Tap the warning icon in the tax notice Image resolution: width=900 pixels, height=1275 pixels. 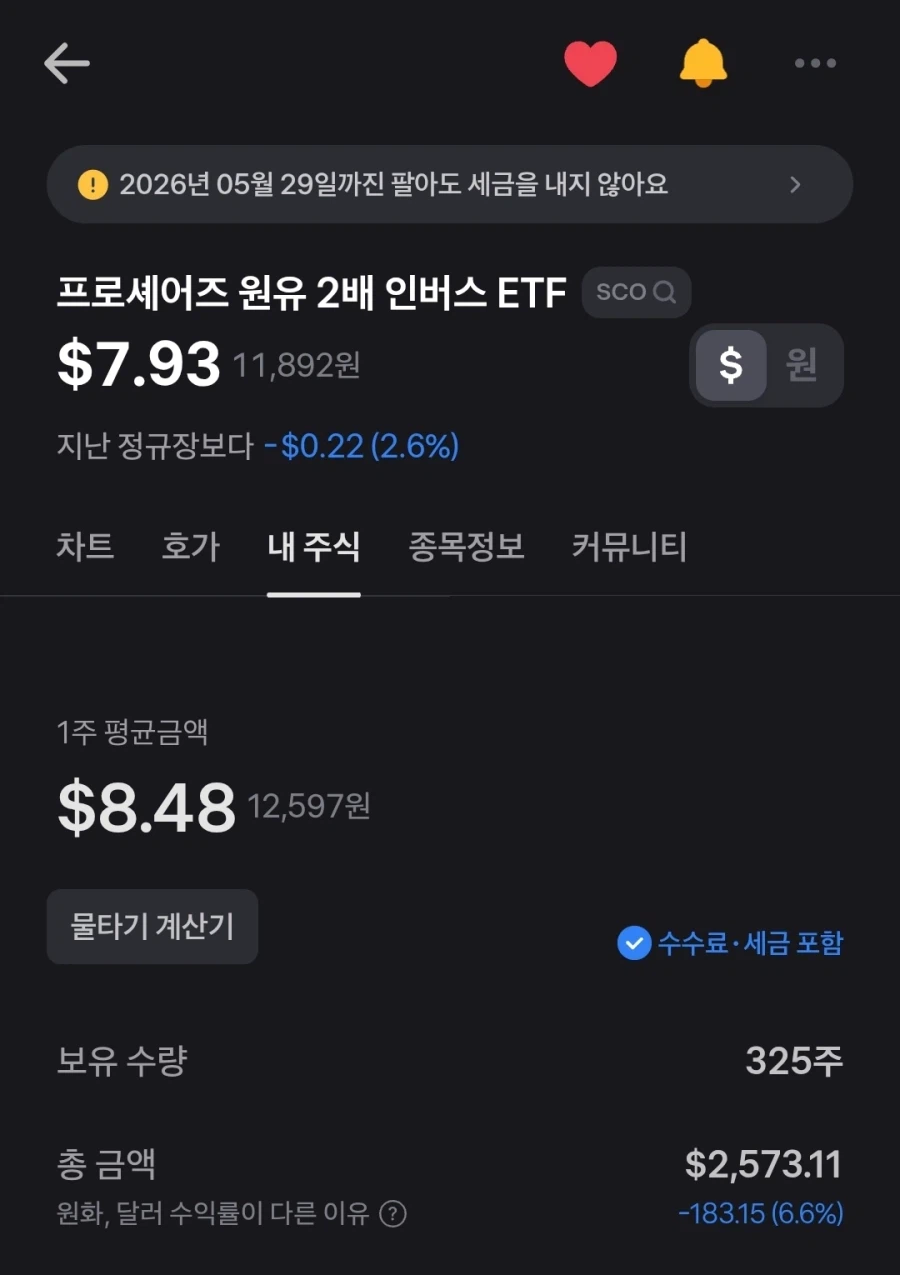pos(92,184)
